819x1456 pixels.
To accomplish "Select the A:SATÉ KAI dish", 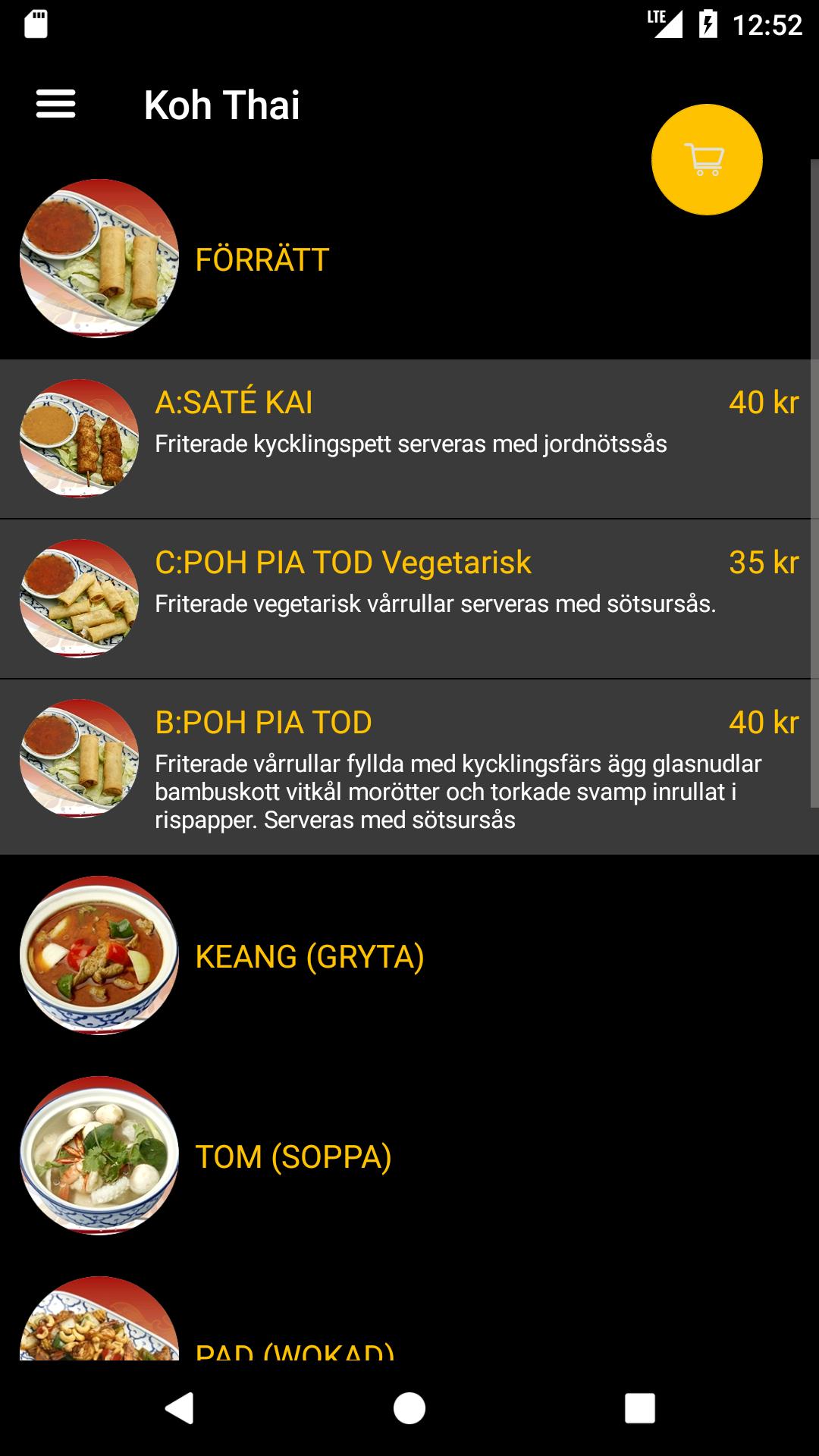I will 409,439.
